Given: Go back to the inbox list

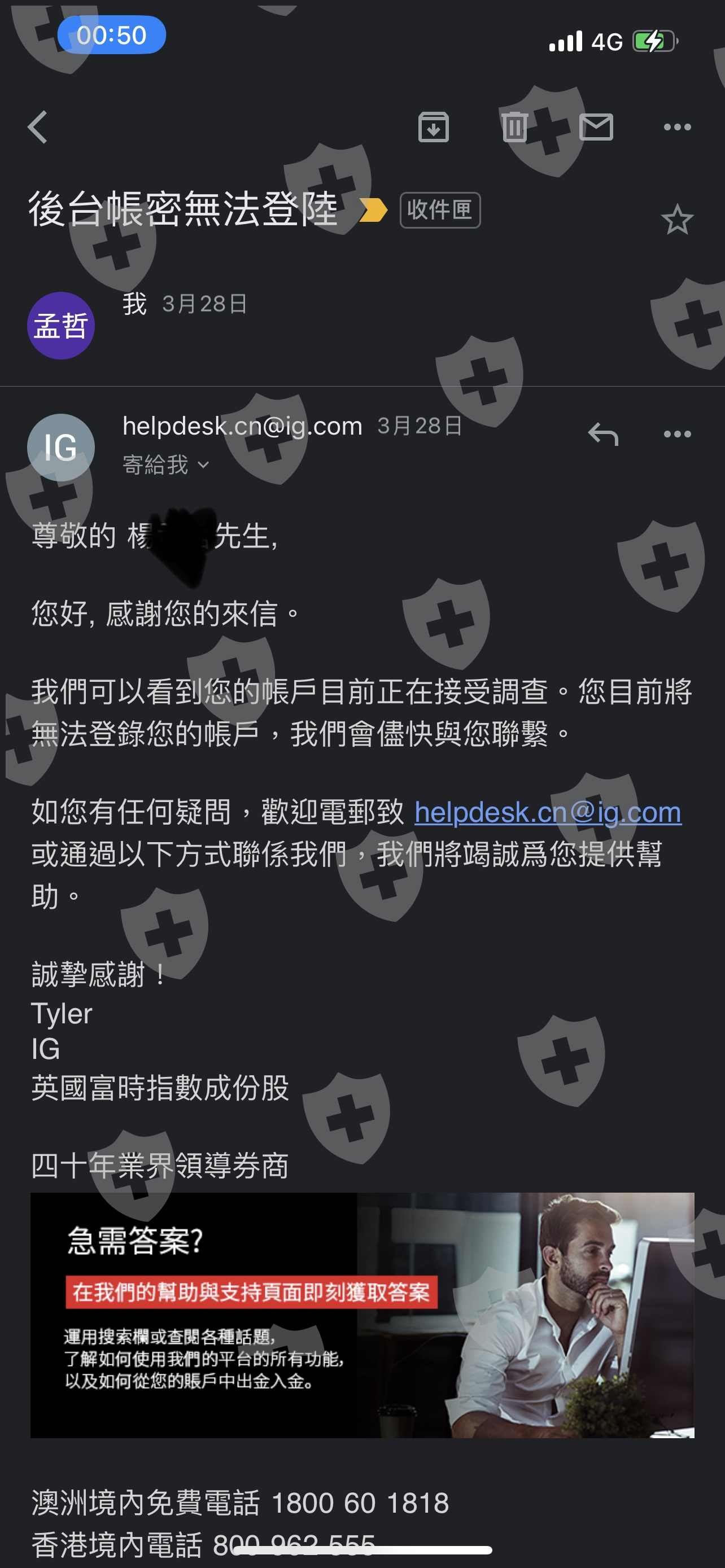Looking at the screenshot, I should click(x=38, y=126).
